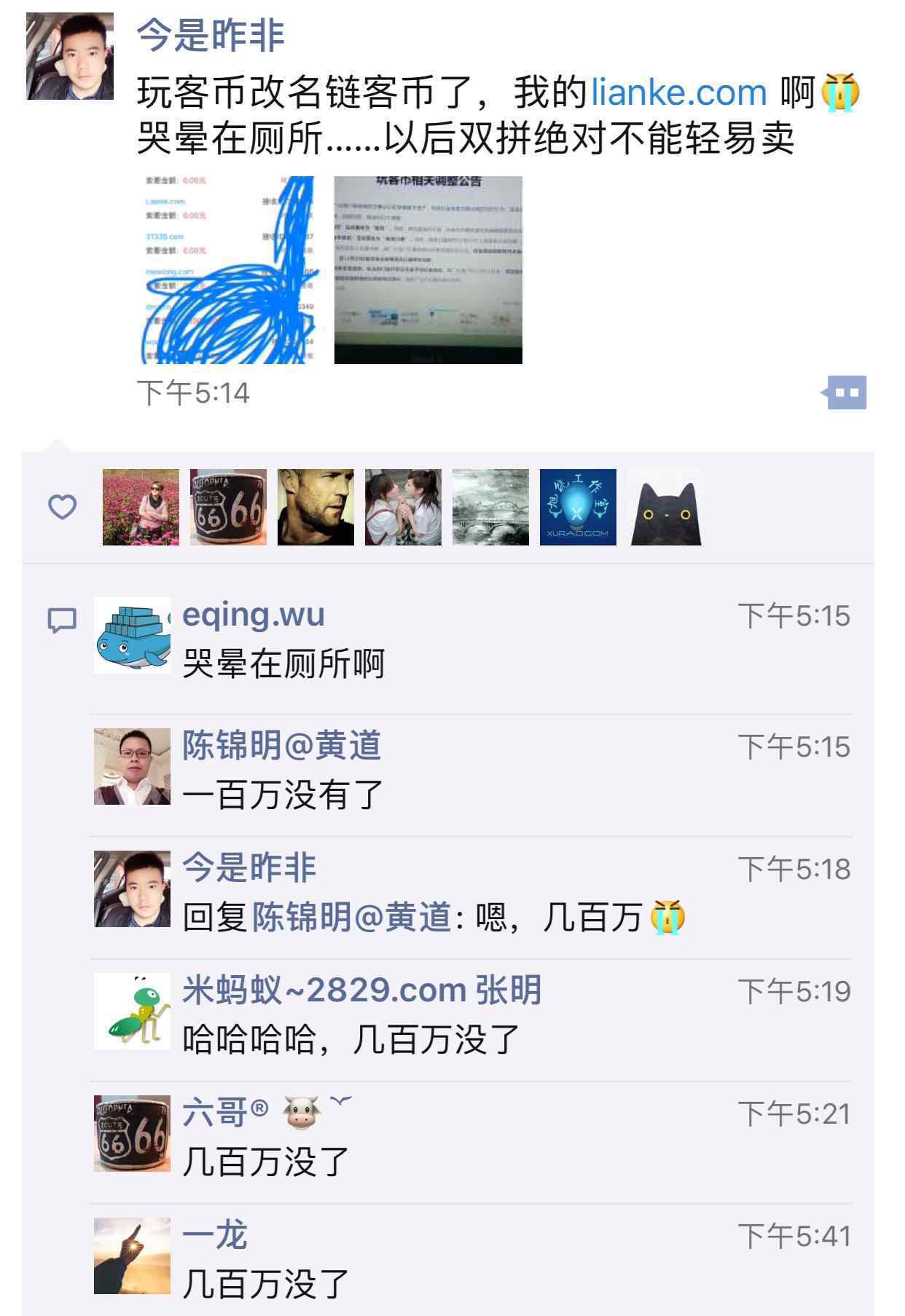
Task: Open the 陈锦明@黄道 mention in 今是昨非's reply
Action: (x=352, y=917)
